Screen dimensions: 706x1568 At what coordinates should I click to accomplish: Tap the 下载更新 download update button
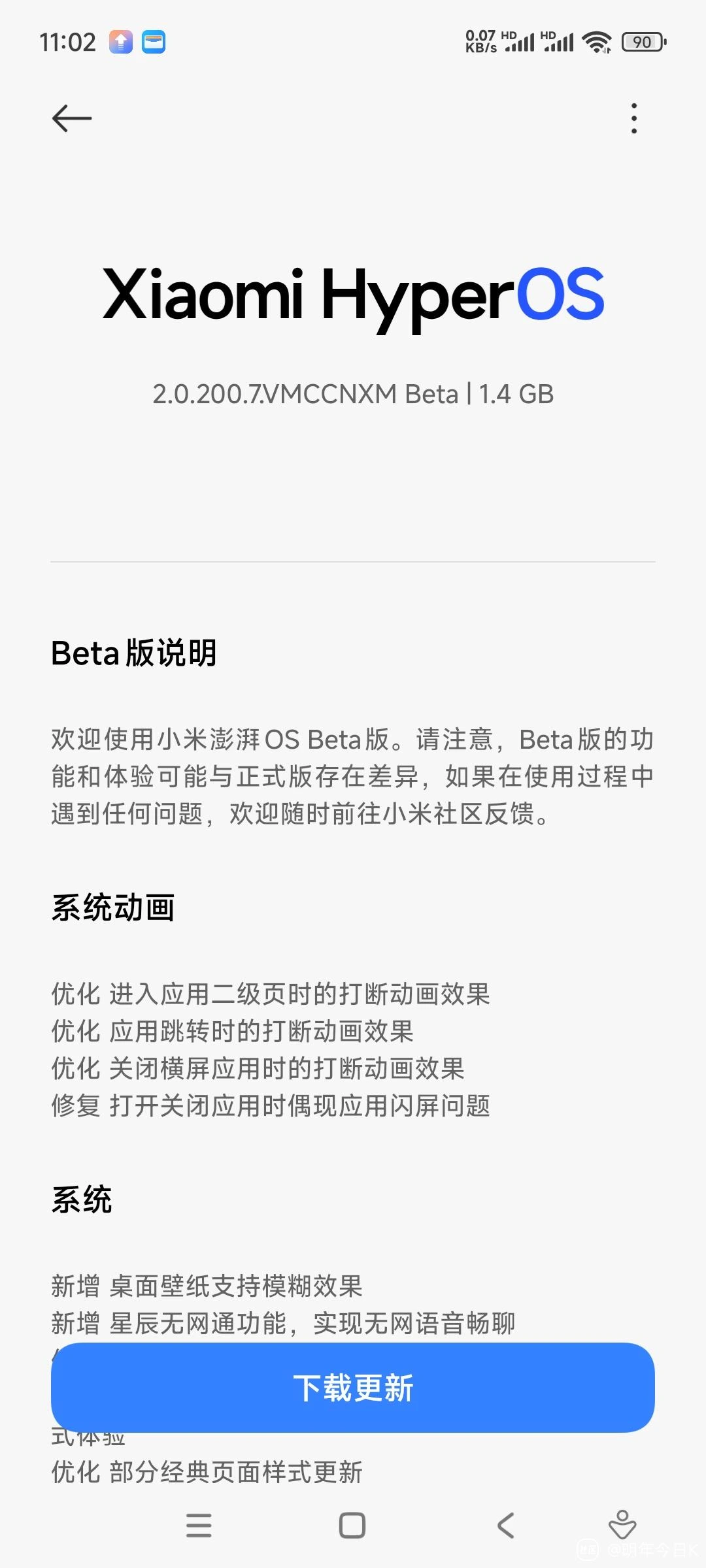point(353,1388)
